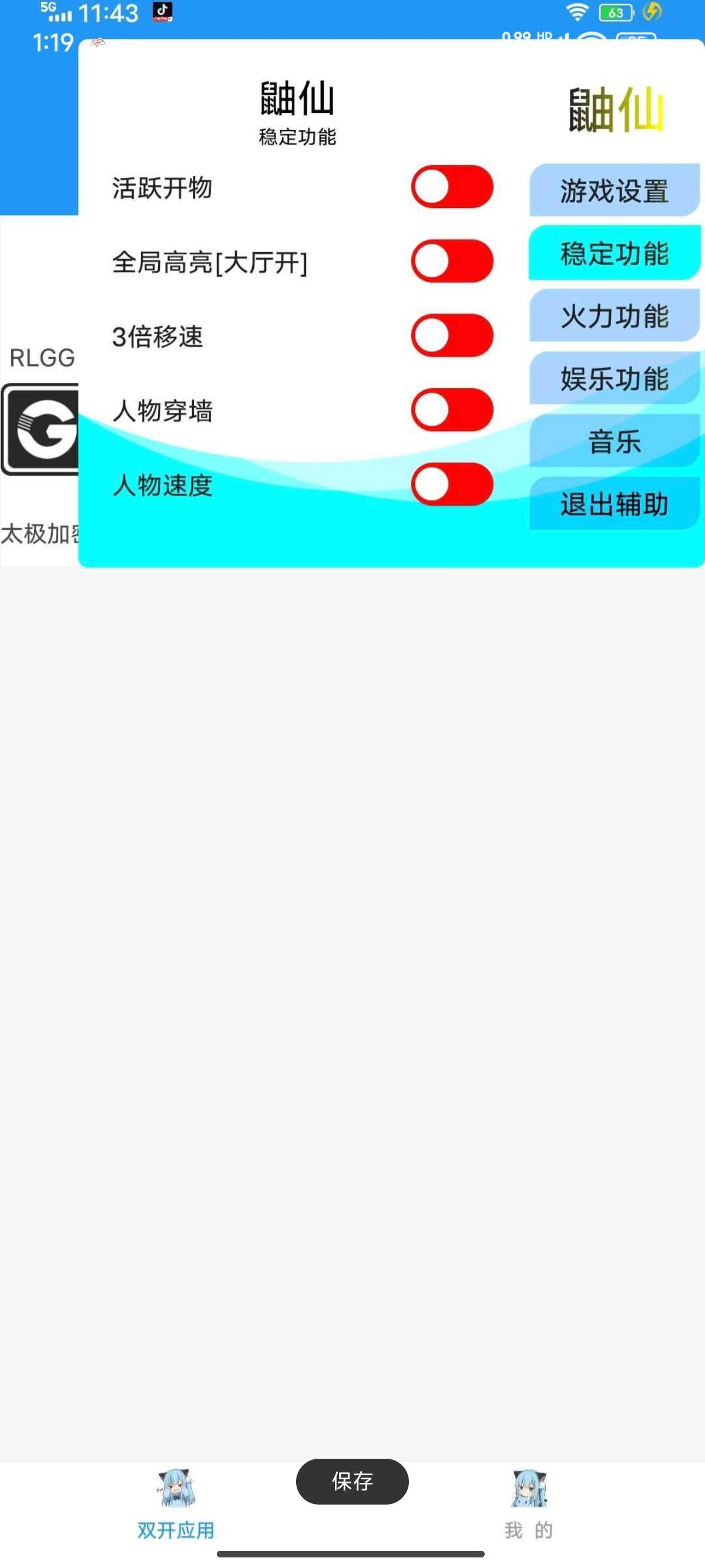Toggle the 人物速度 switch
Screen dimensions: 705x1568
click(x=452, y=484)
